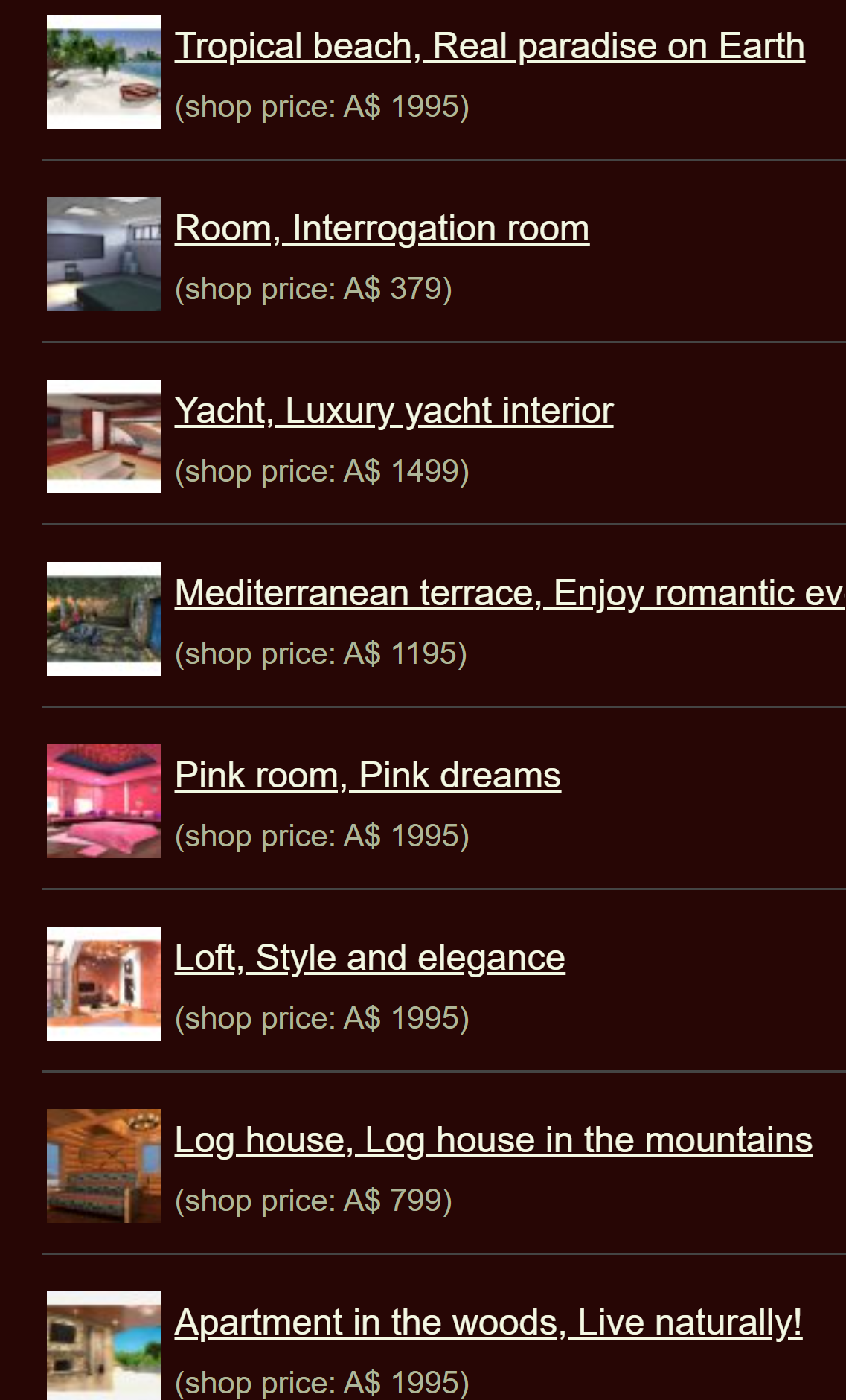The image size is (846, 1400).
Task: Open the Yacht, Luxury yacht interior link
Action: (x=394, y=411)
